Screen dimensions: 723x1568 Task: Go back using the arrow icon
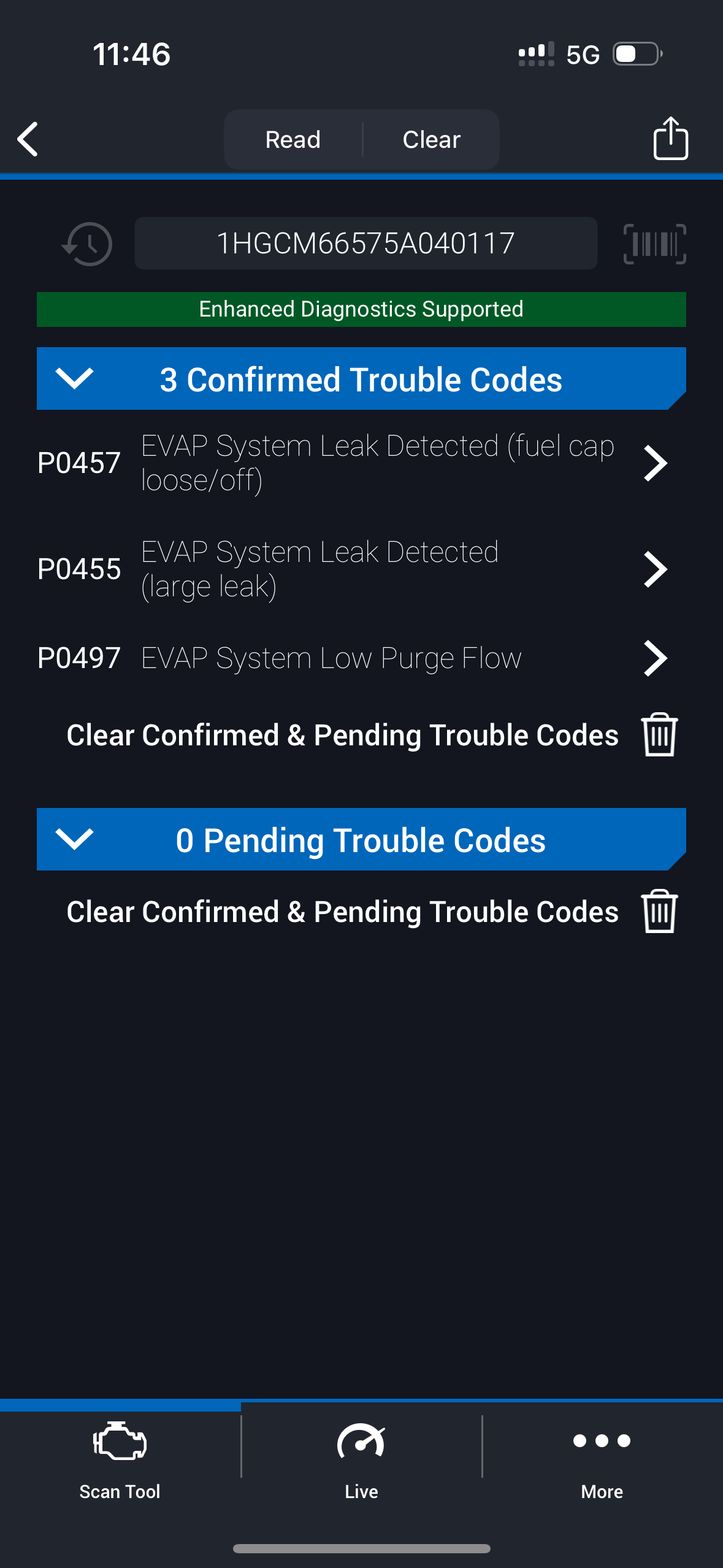click(x=28, y=139)
